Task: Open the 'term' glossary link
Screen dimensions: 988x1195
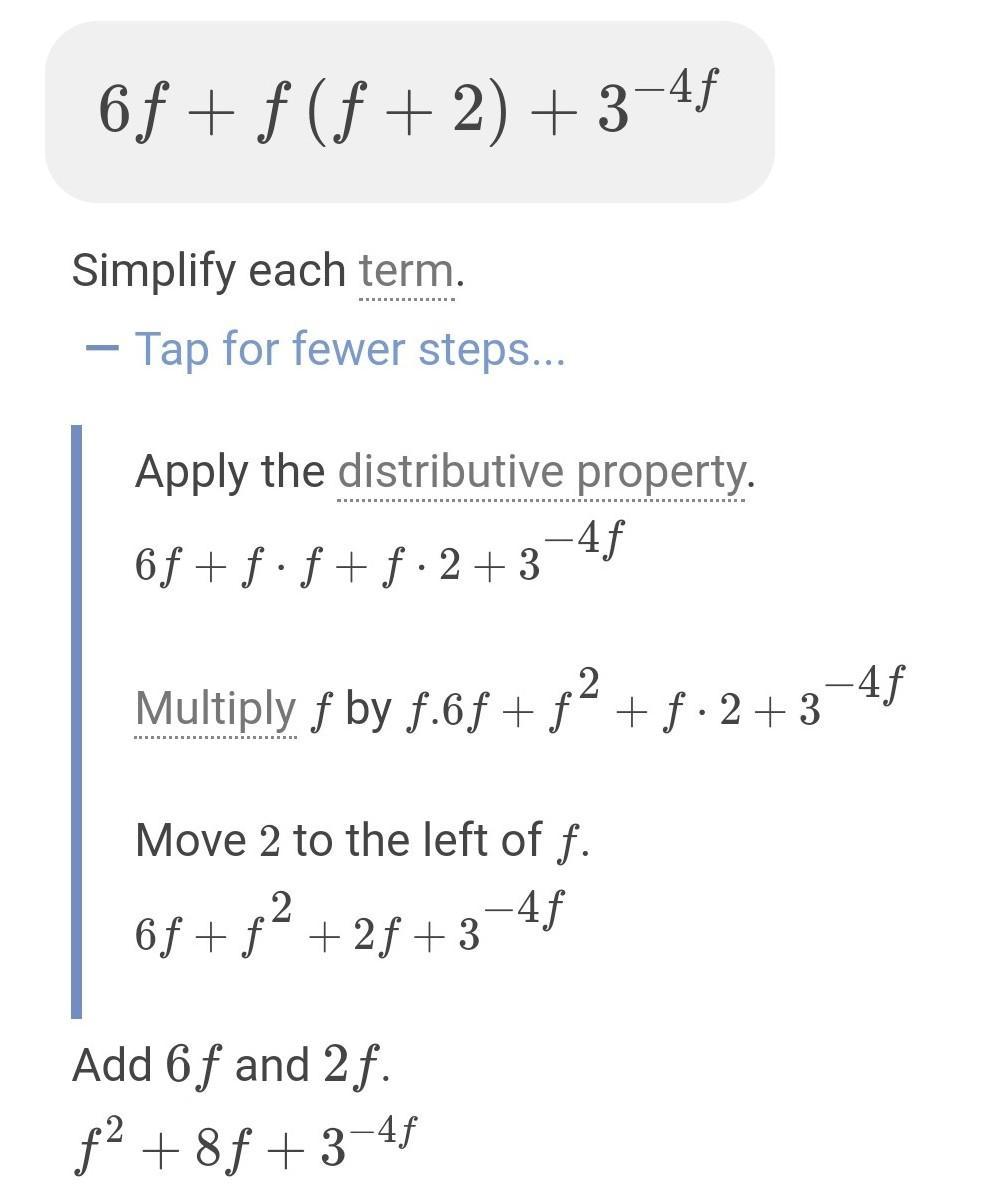Action: coord(406,271)
